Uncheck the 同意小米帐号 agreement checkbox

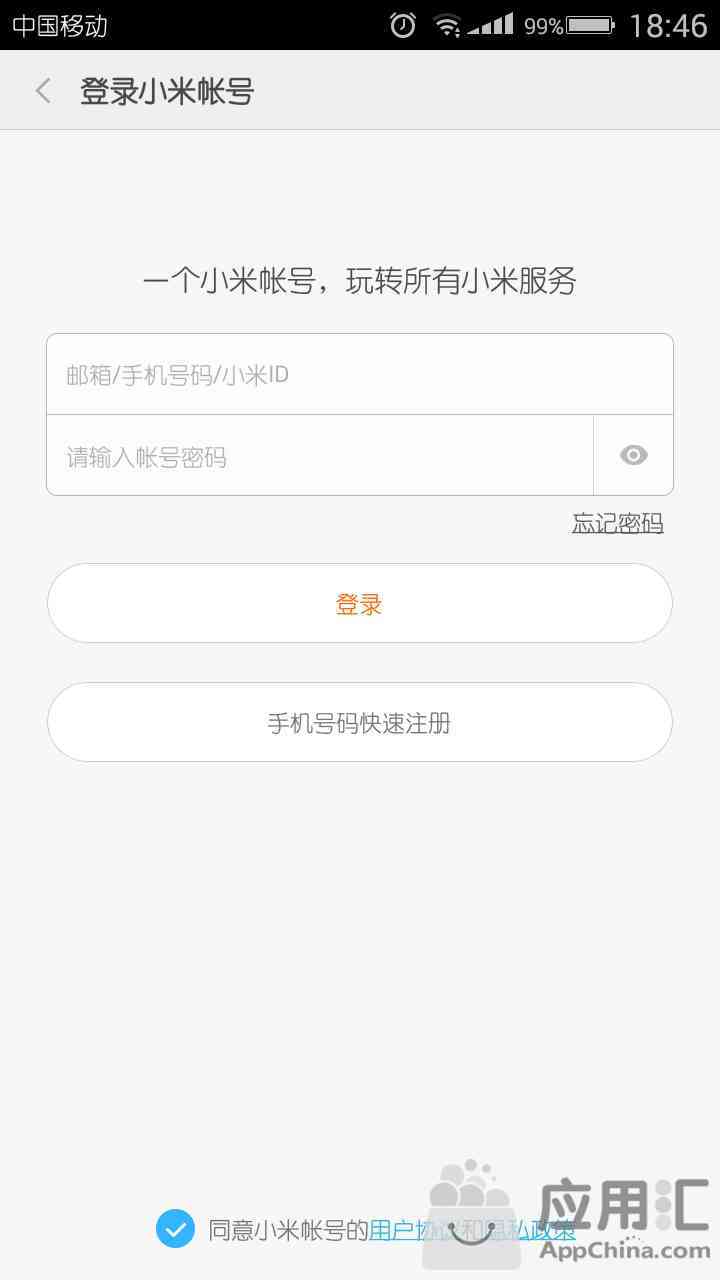tap(175, 1229)
